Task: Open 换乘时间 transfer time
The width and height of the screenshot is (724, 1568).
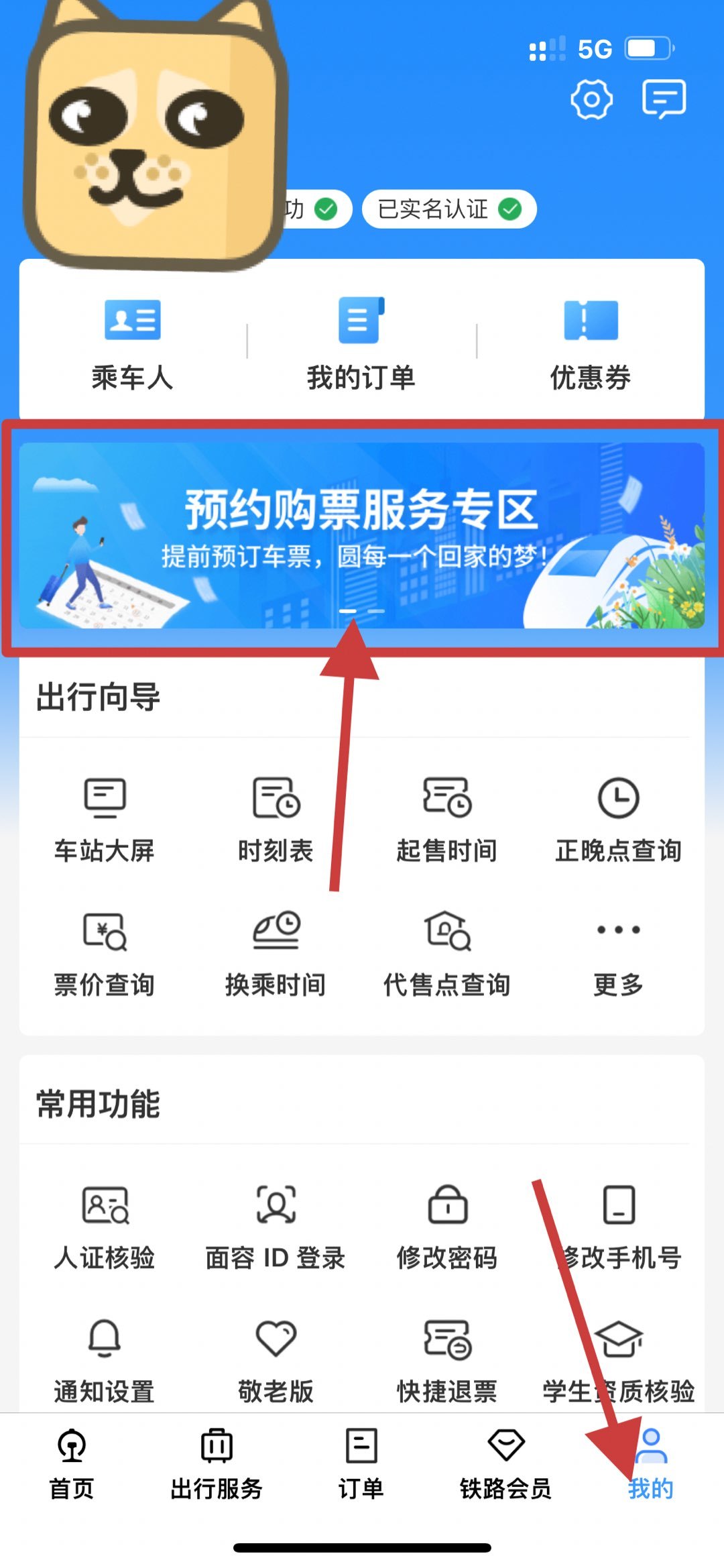Action: point(276,952)
